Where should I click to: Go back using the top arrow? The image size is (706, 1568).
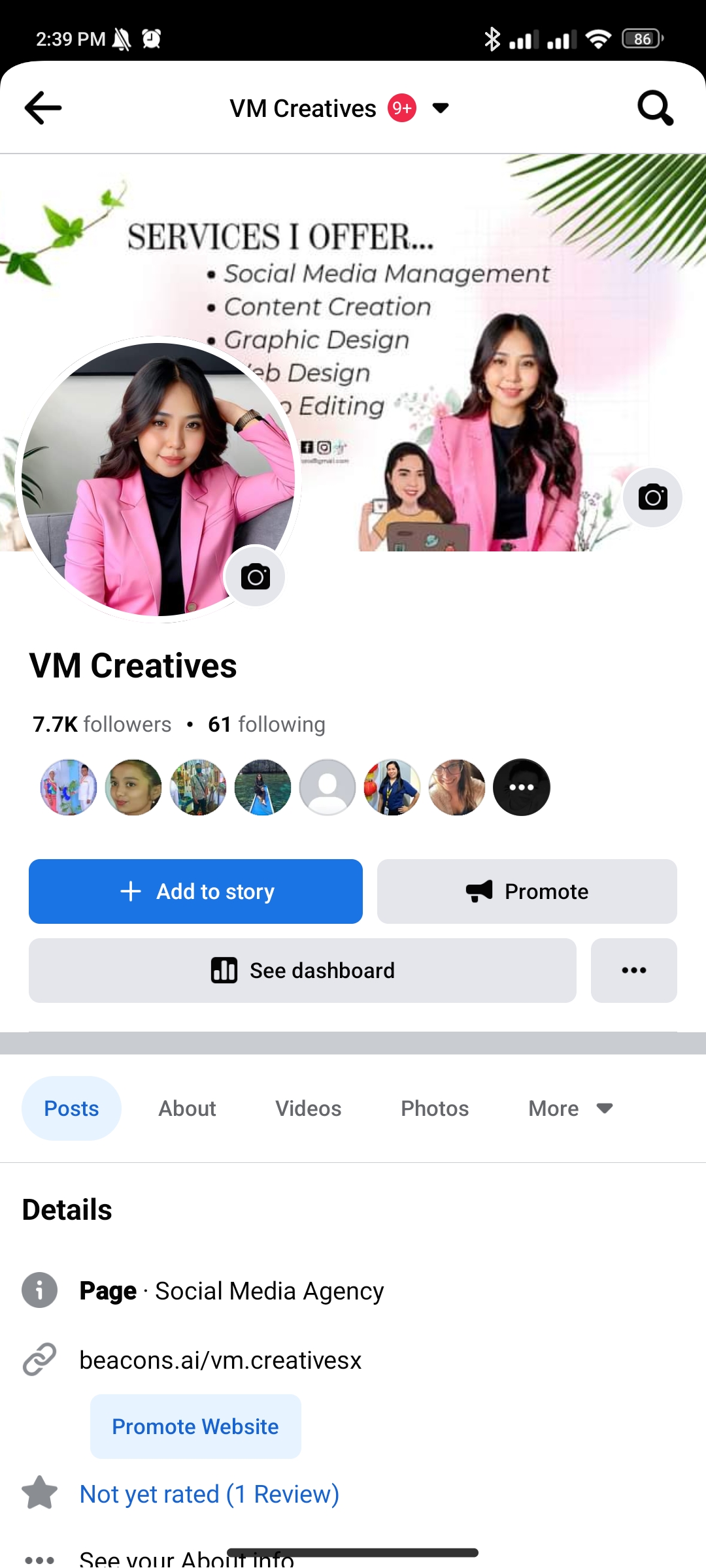pos(43,108)
